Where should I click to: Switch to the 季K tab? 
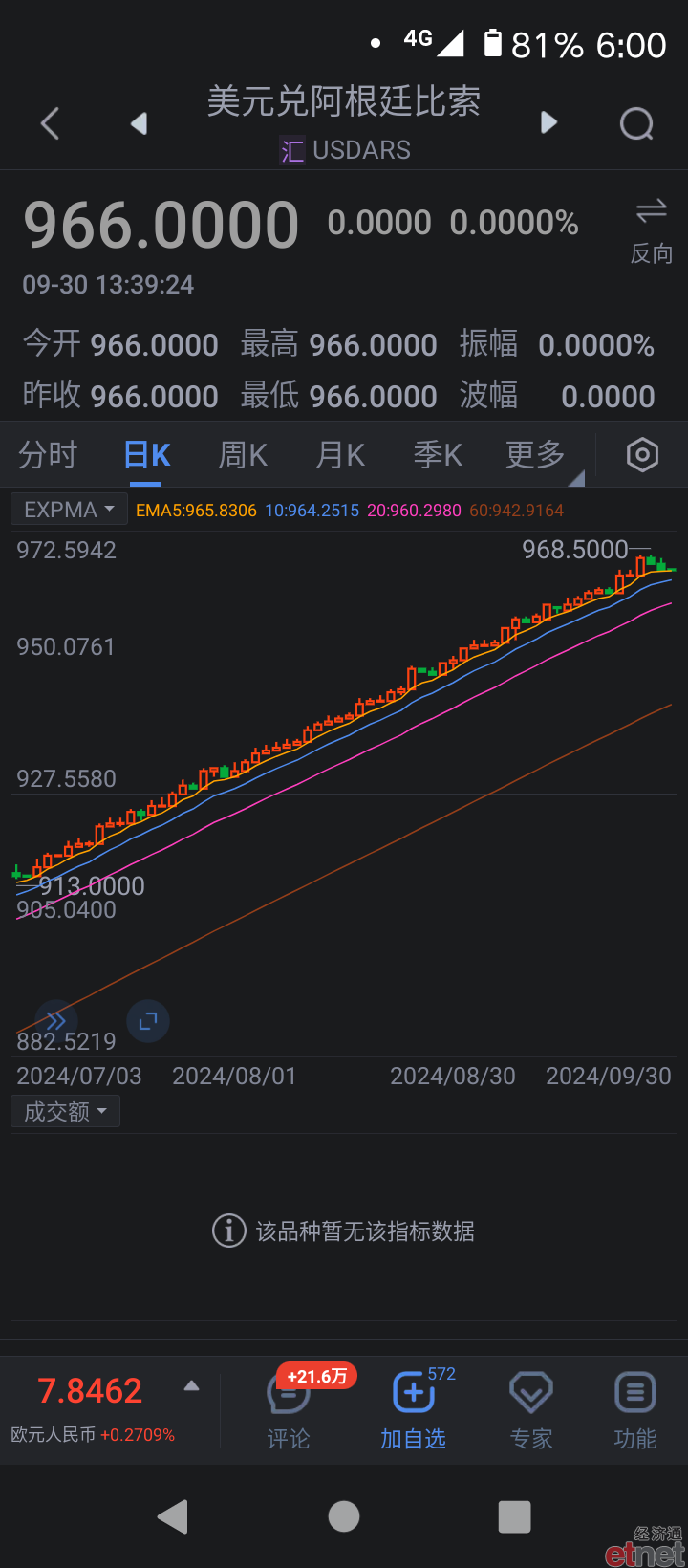[x=438, y=455]
